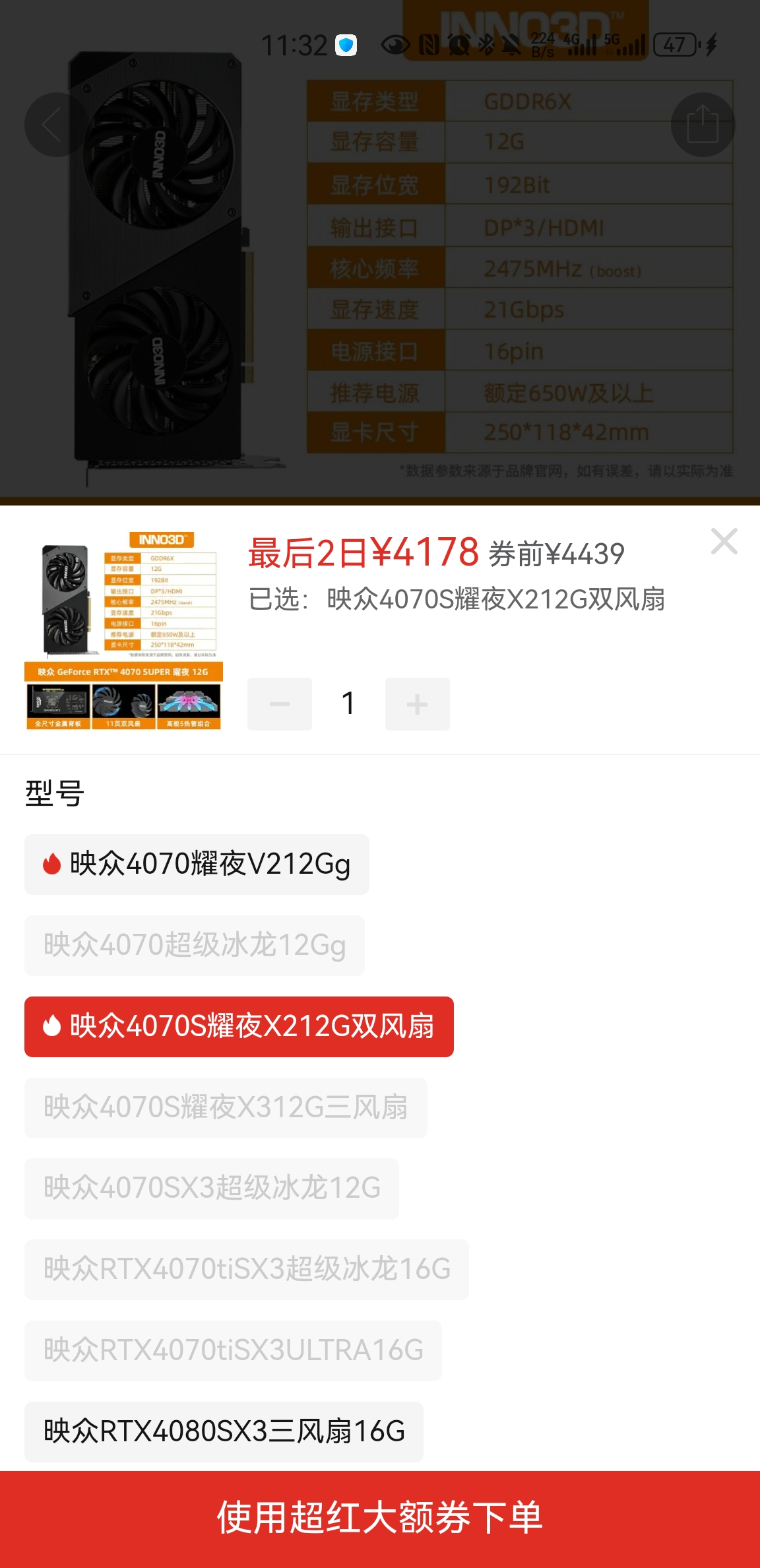The image size is (760, 1568).
Task: Tap the battery indicator showing 47
Action: (x=674, y=44)
